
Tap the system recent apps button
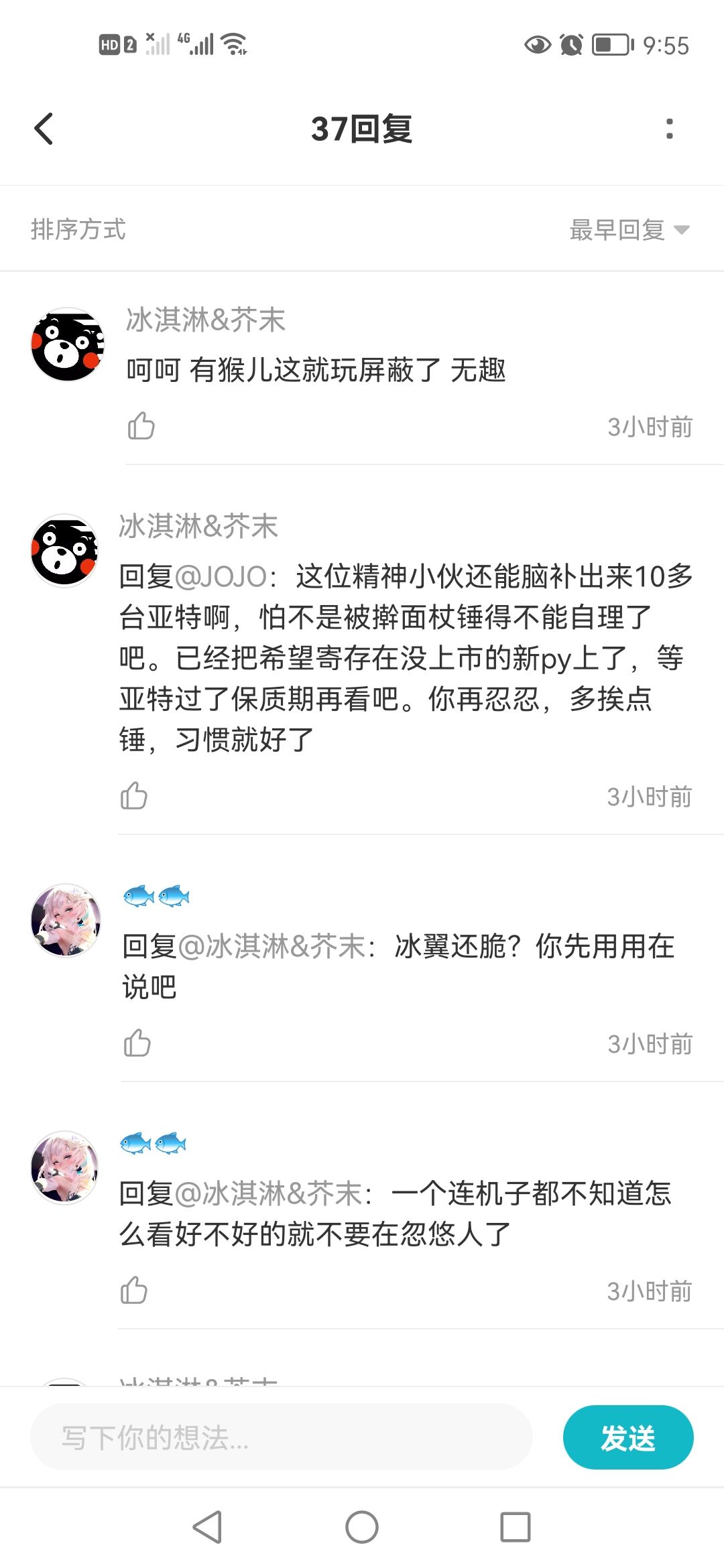click(516, 1527)
